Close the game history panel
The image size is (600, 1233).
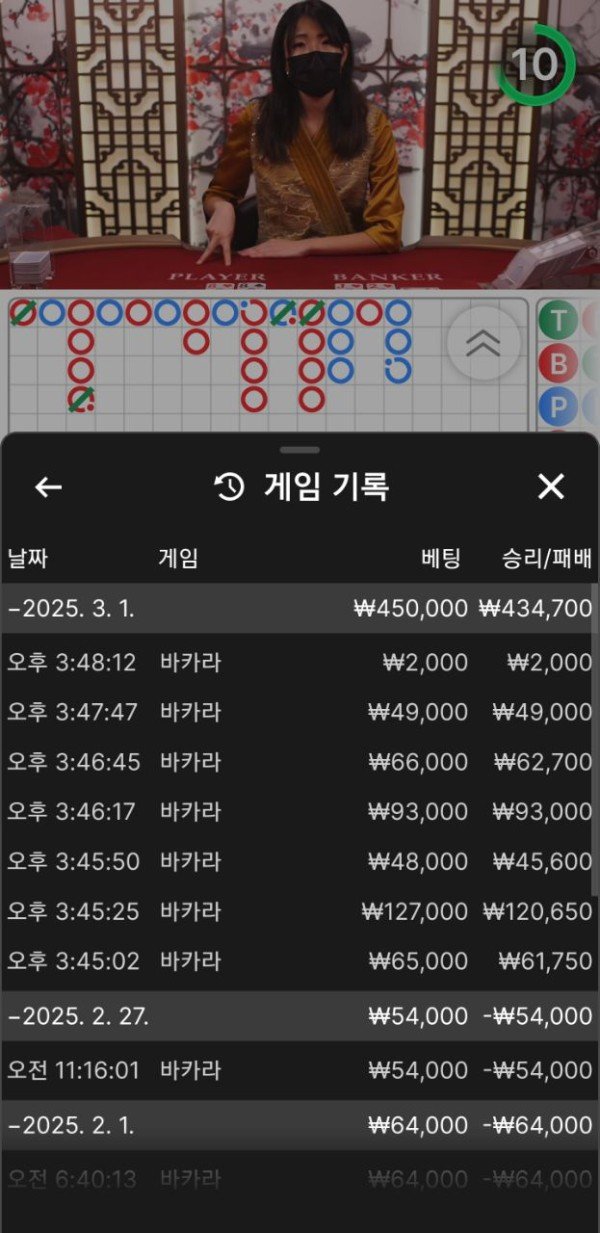[551, 487]
